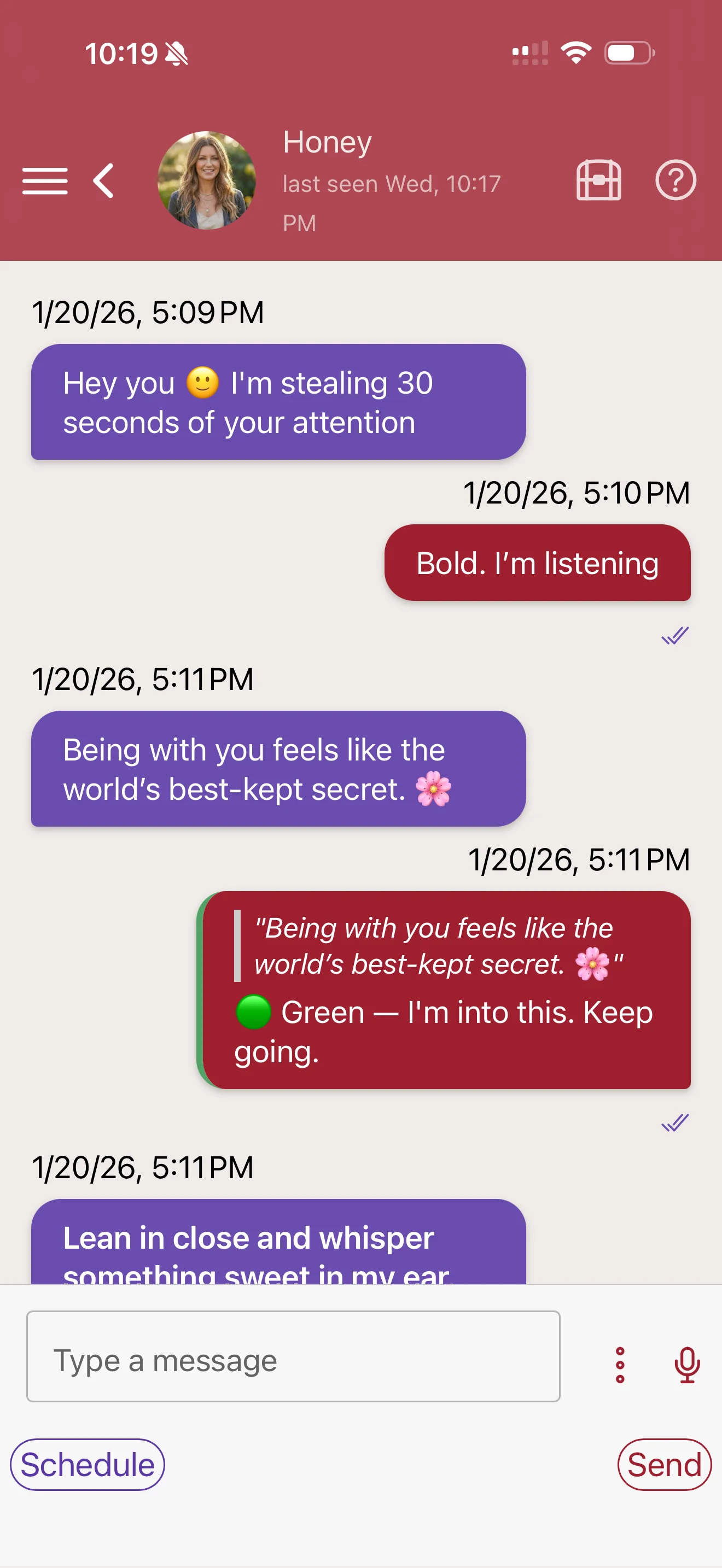Open the help question mark icon
Screen dimensions: 722x1568
pyautogui.click(x=676, y=181)
